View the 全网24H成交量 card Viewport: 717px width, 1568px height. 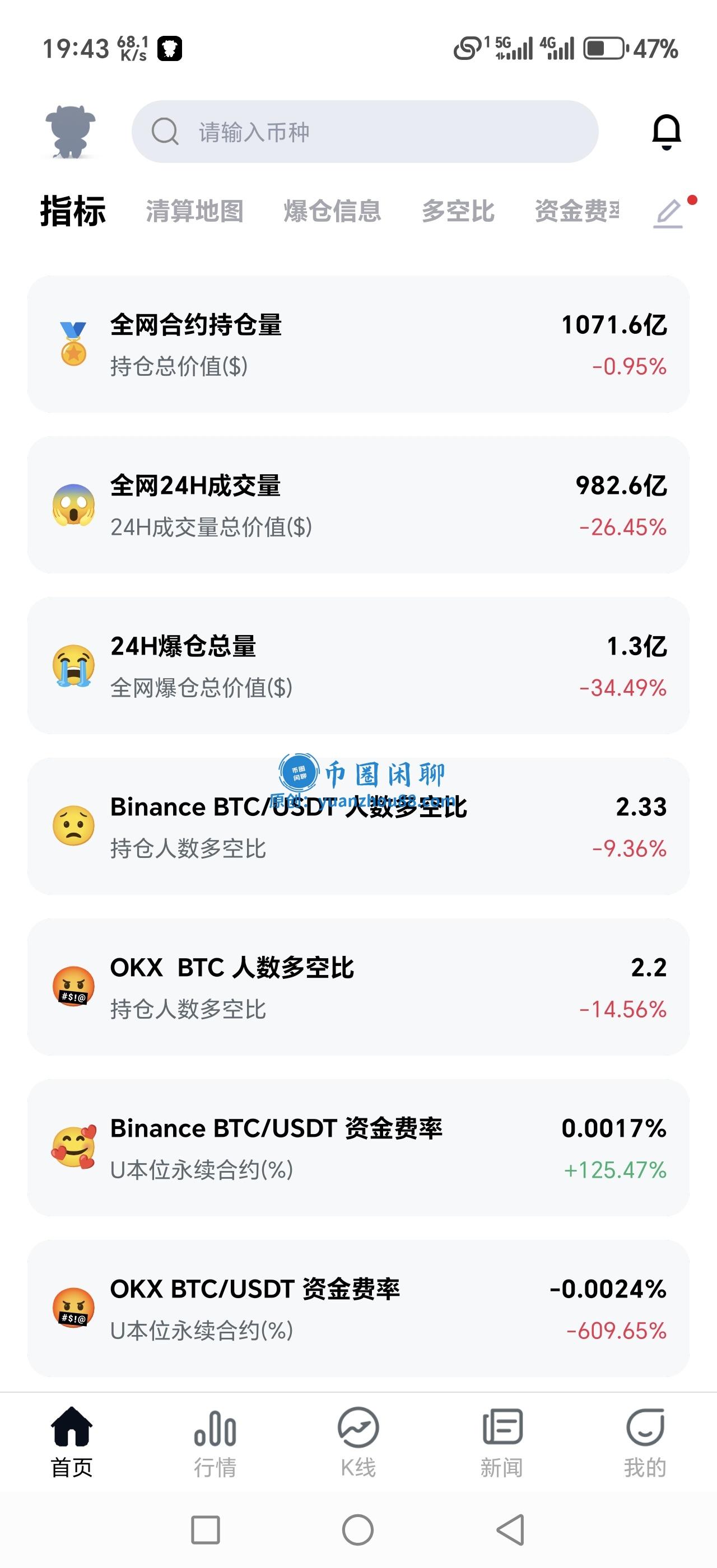click(358, 505)
